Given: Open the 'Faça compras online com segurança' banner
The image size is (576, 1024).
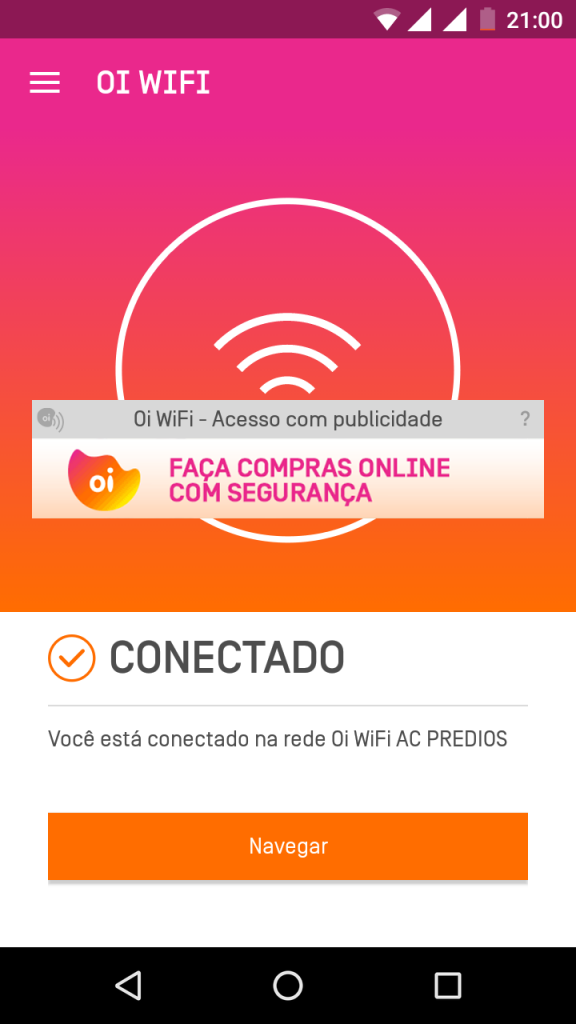Looking at the screenshot, I should point(288,478).
